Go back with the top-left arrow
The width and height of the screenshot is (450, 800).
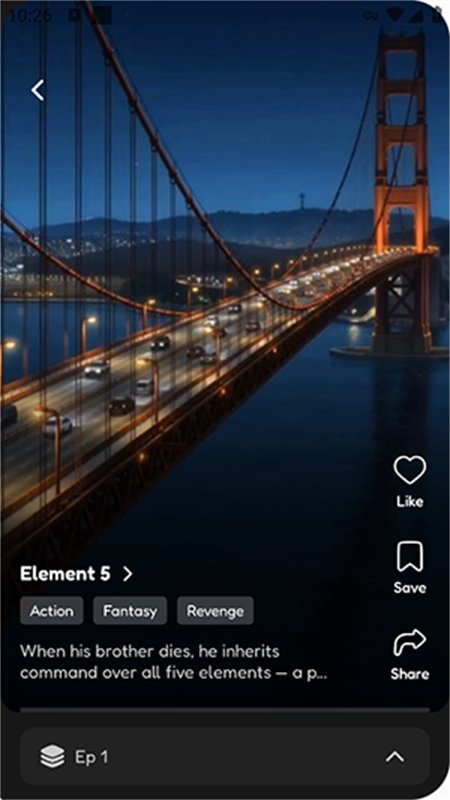tap(38, 90)
